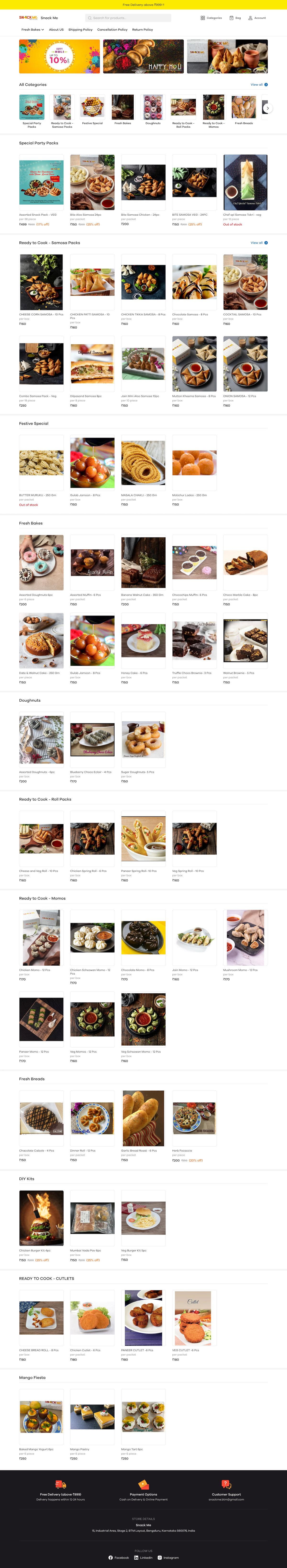Viewport: 287px width, 1568px height.
Task: Open the search for products field
Action: pos(128,18)
